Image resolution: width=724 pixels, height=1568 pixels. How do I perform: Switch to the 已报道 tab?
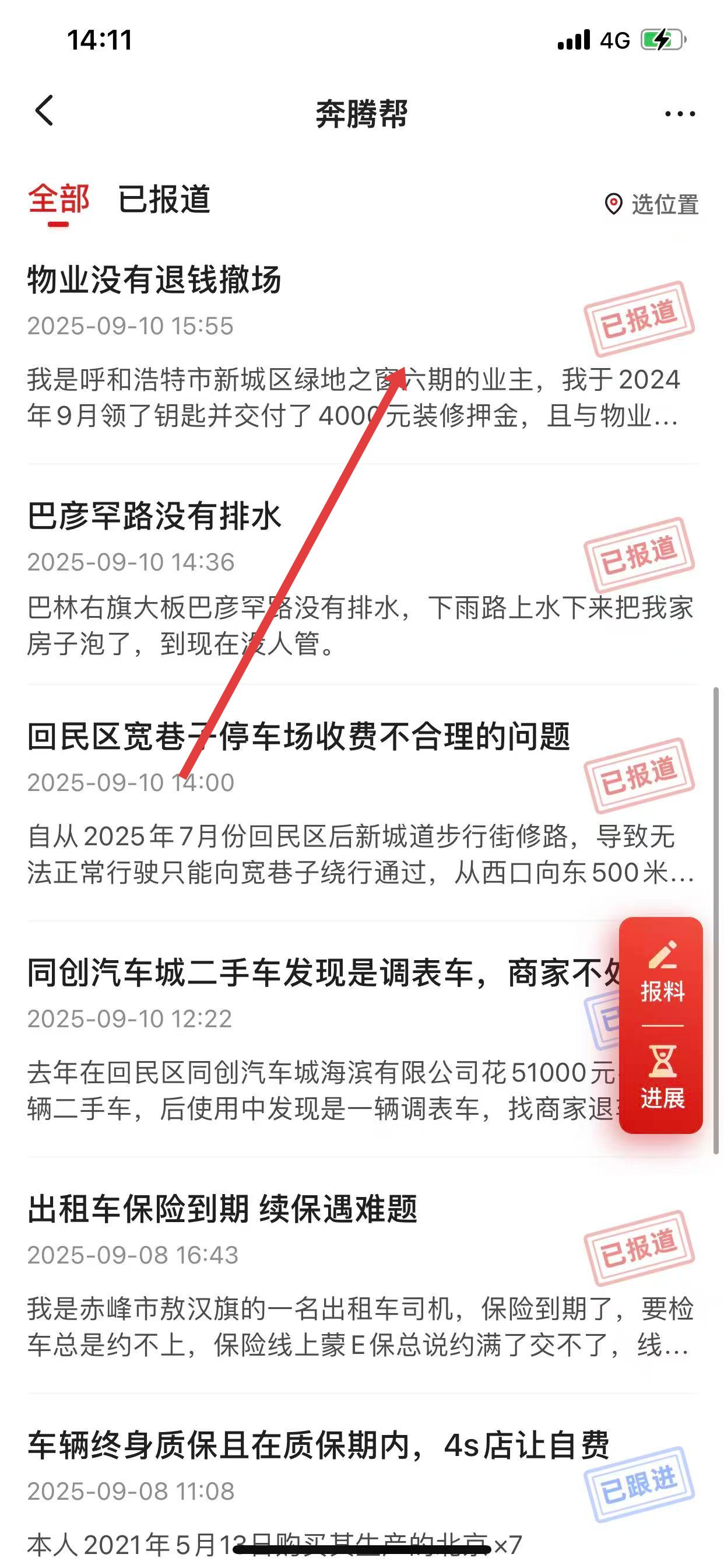pyautogui.click(x=164, y=199)
